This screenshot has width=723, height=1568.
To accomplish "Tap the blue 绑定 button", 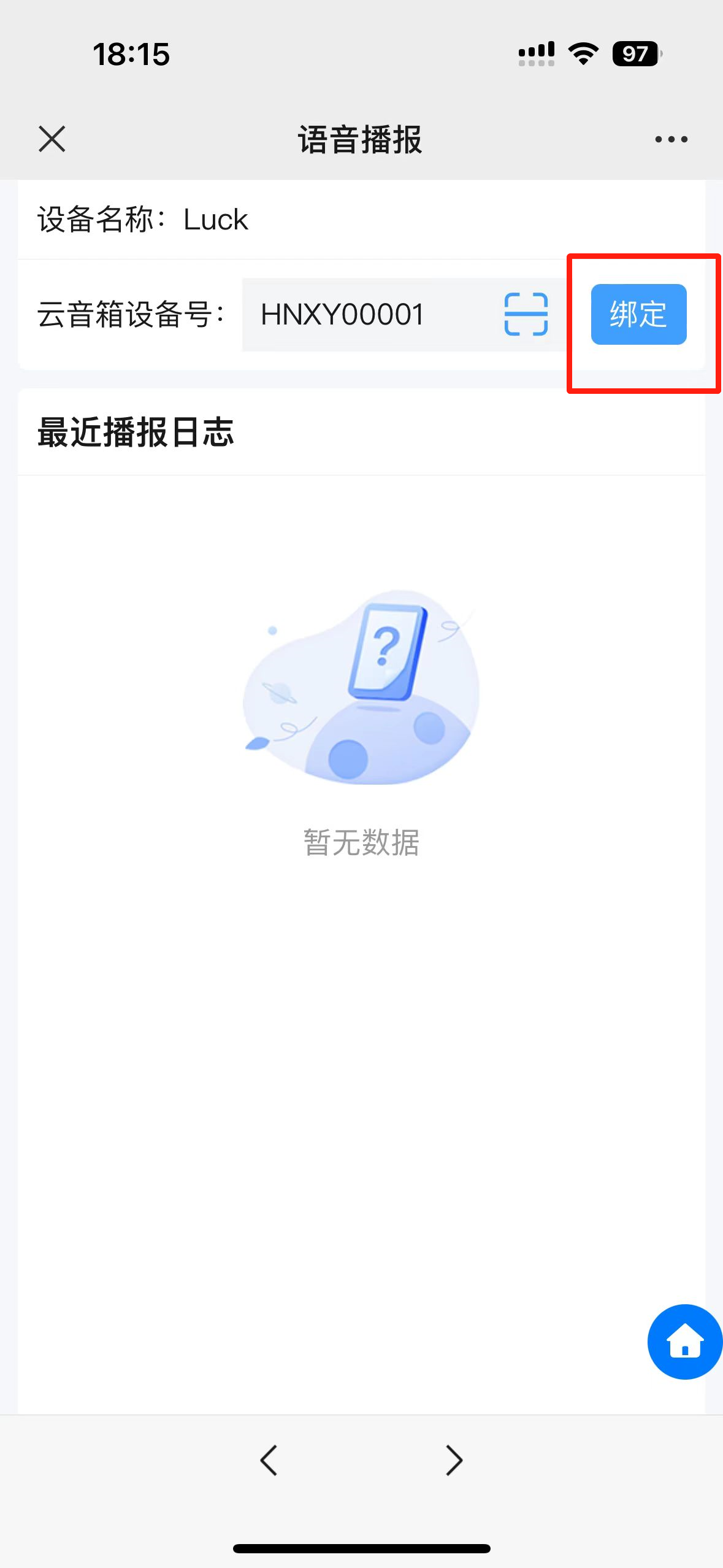I will 638,314.
